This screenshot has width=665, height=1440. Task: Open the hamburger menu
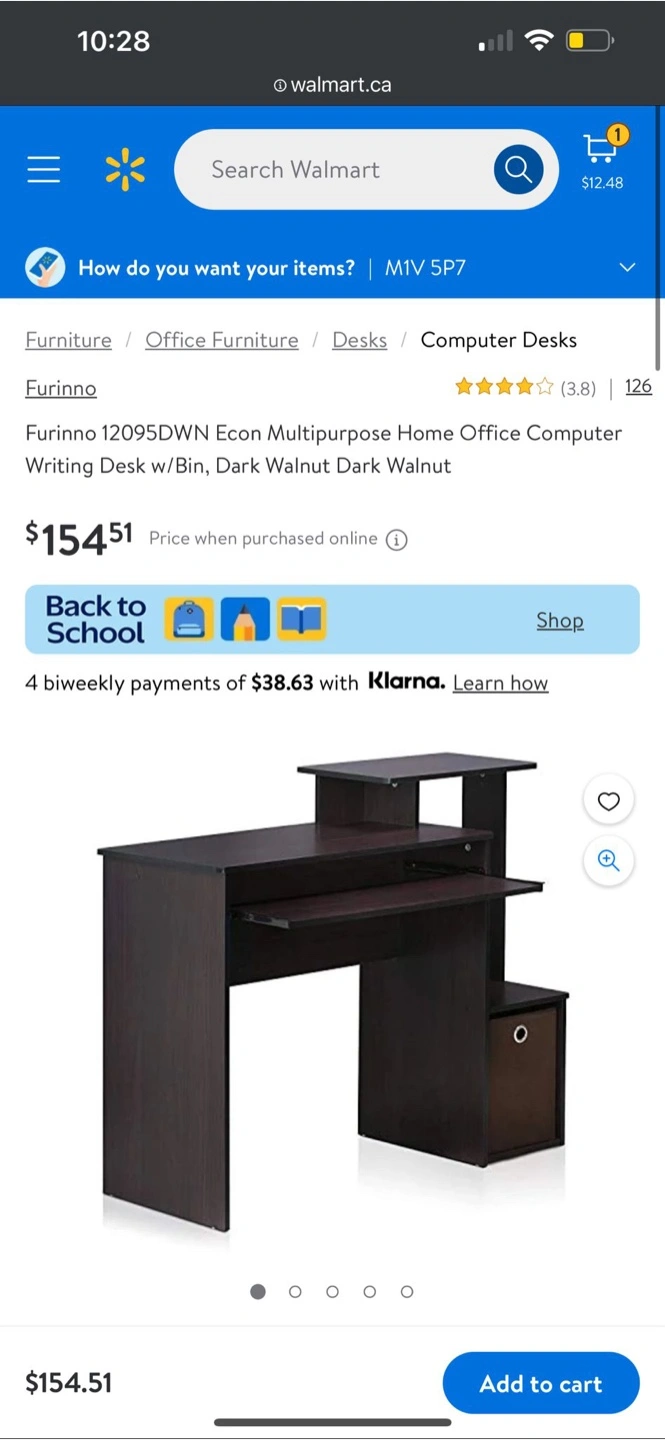click(44, 169)
